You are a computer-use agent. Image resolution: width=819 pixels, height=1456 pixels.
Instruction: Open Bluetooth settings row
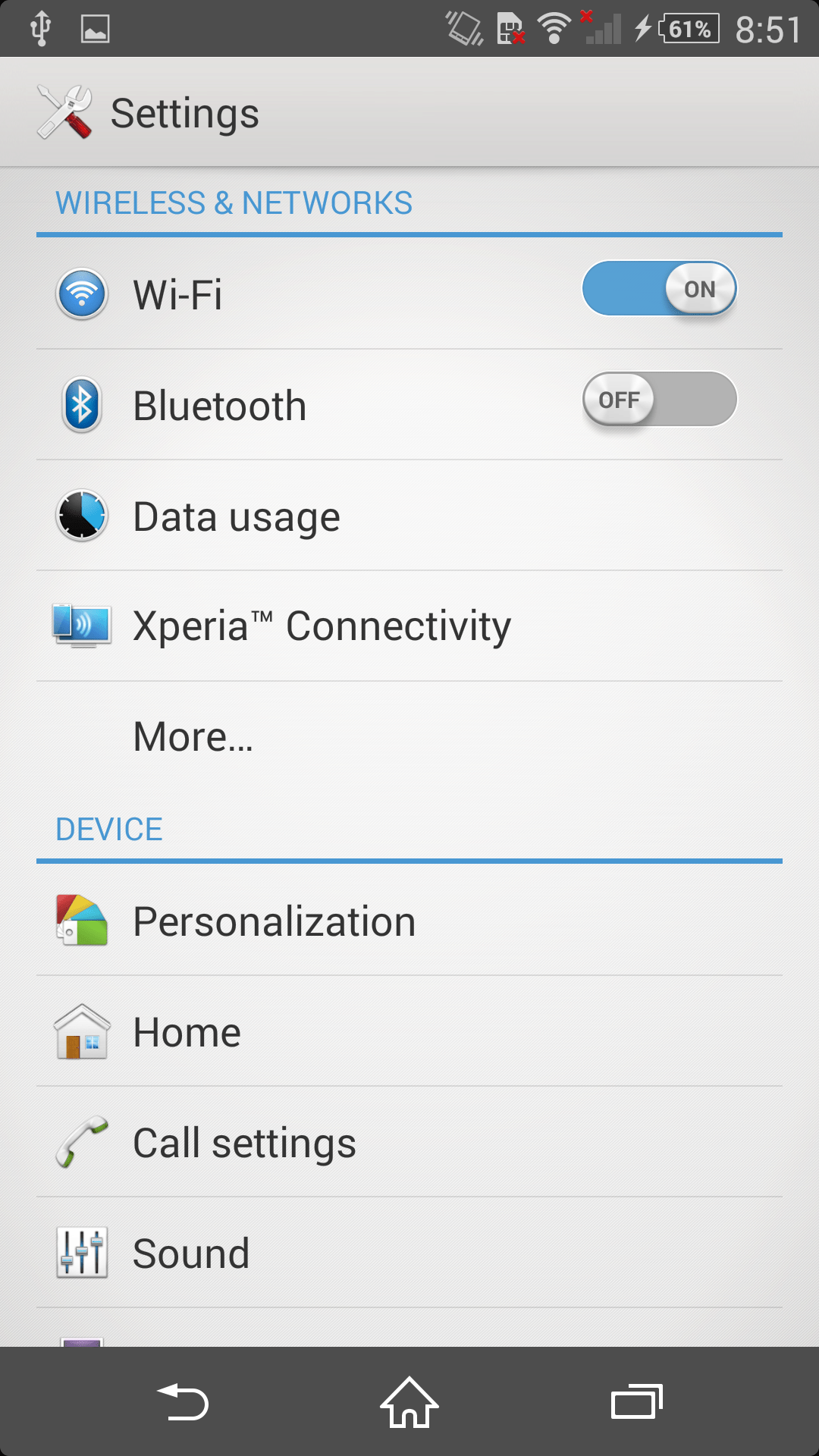[x=409, y=405]
